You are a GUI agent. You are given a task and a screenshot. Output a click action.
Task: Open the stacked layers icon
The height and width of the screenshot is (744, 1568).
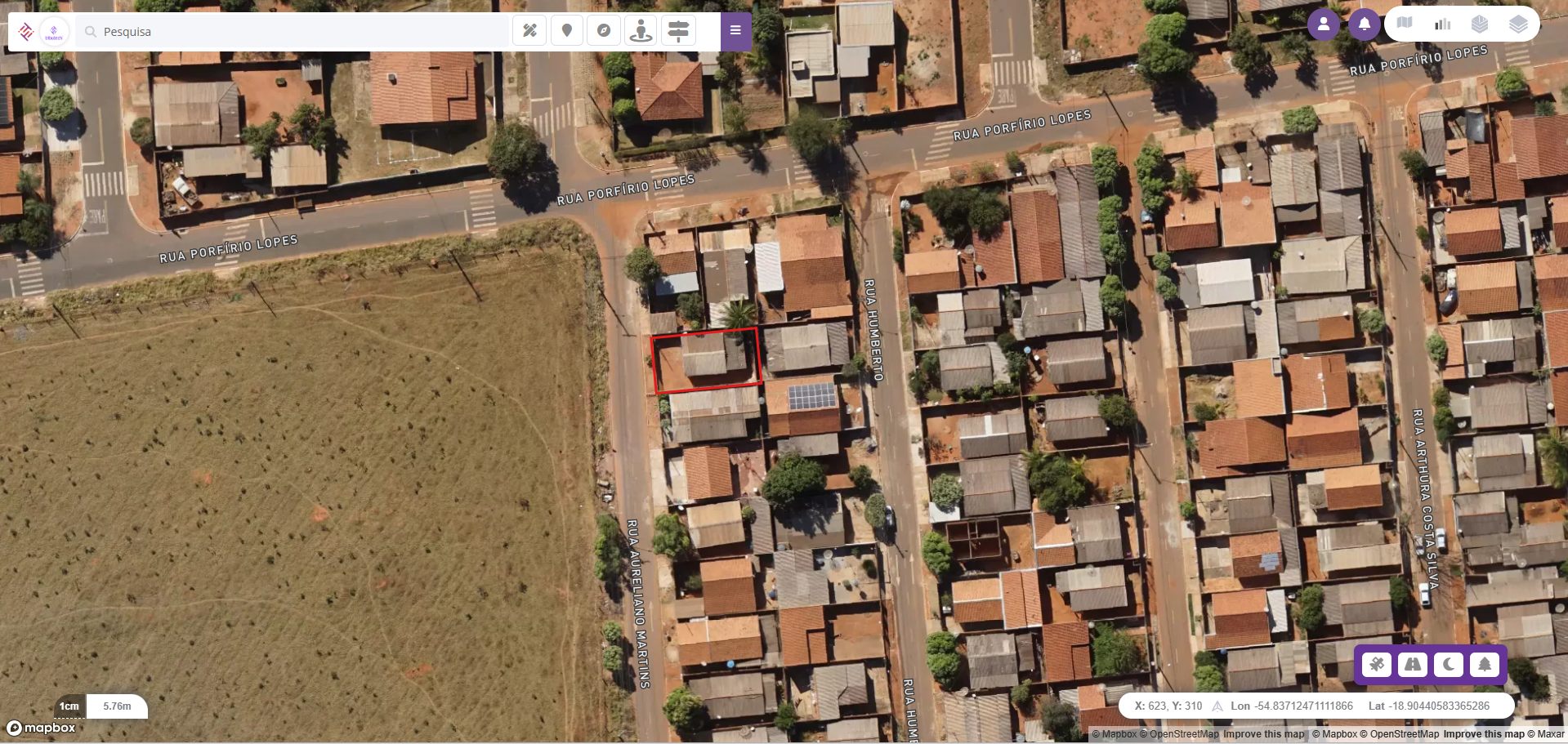1518,24
